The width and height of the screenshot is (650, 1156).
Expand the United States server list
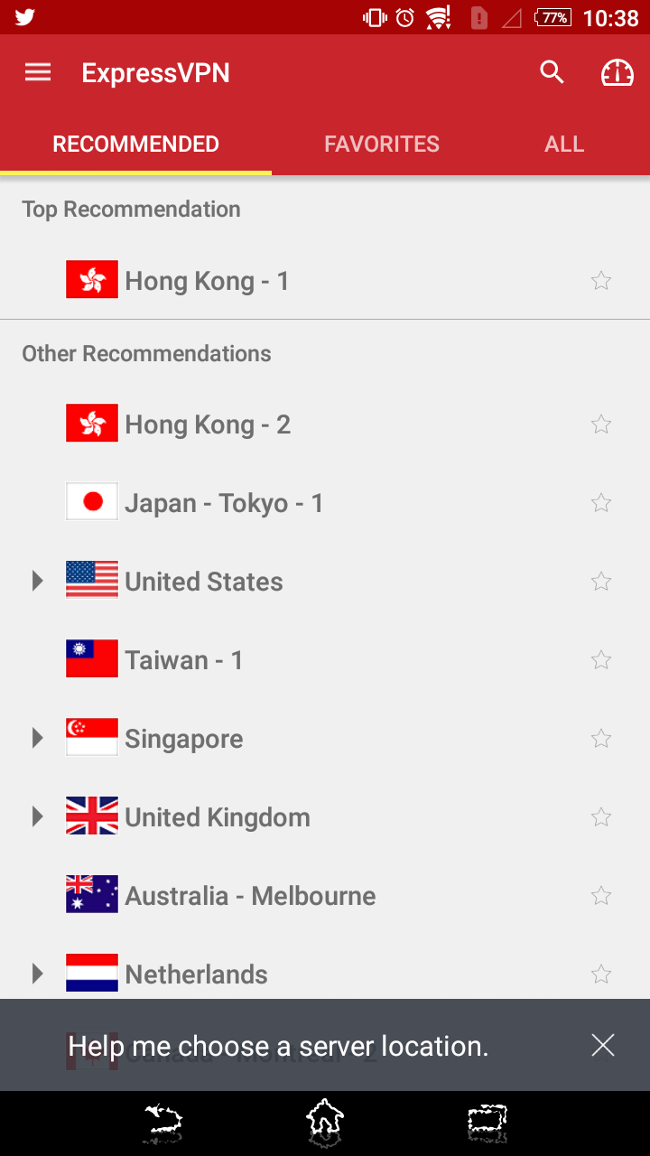[38, 582]
